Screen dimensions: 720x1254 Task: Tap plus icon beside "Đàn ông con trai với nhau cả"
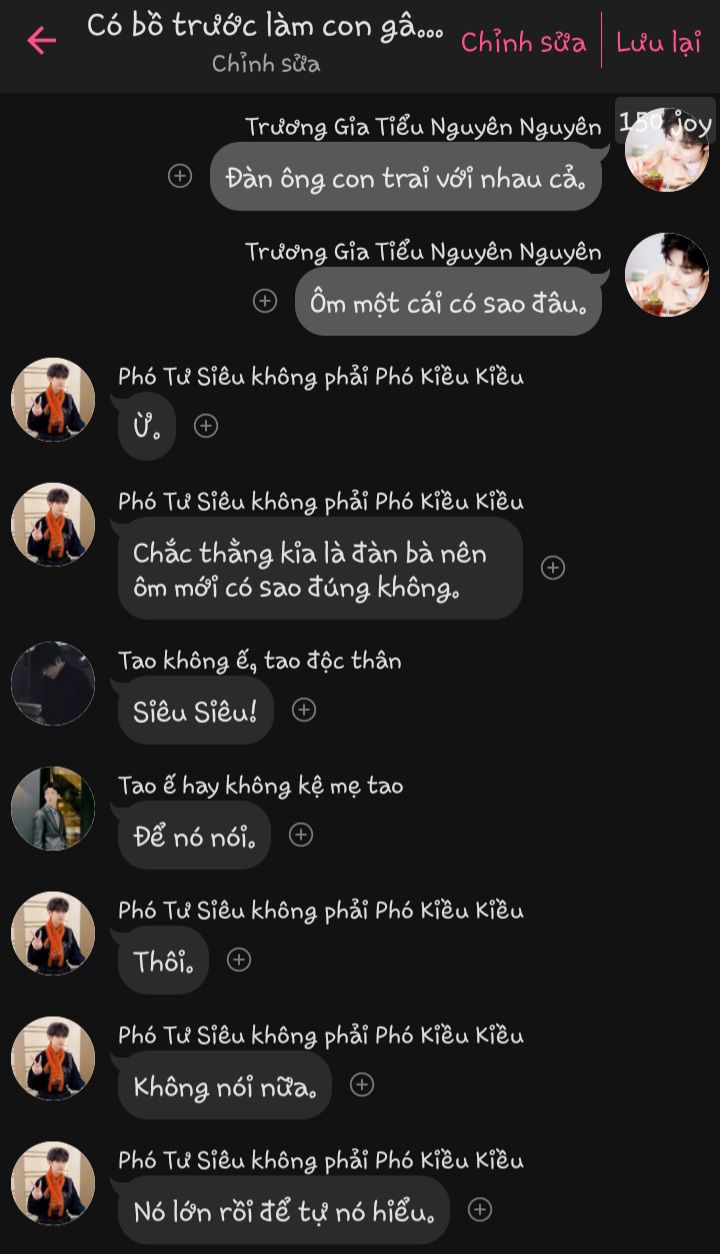(179, 176)
